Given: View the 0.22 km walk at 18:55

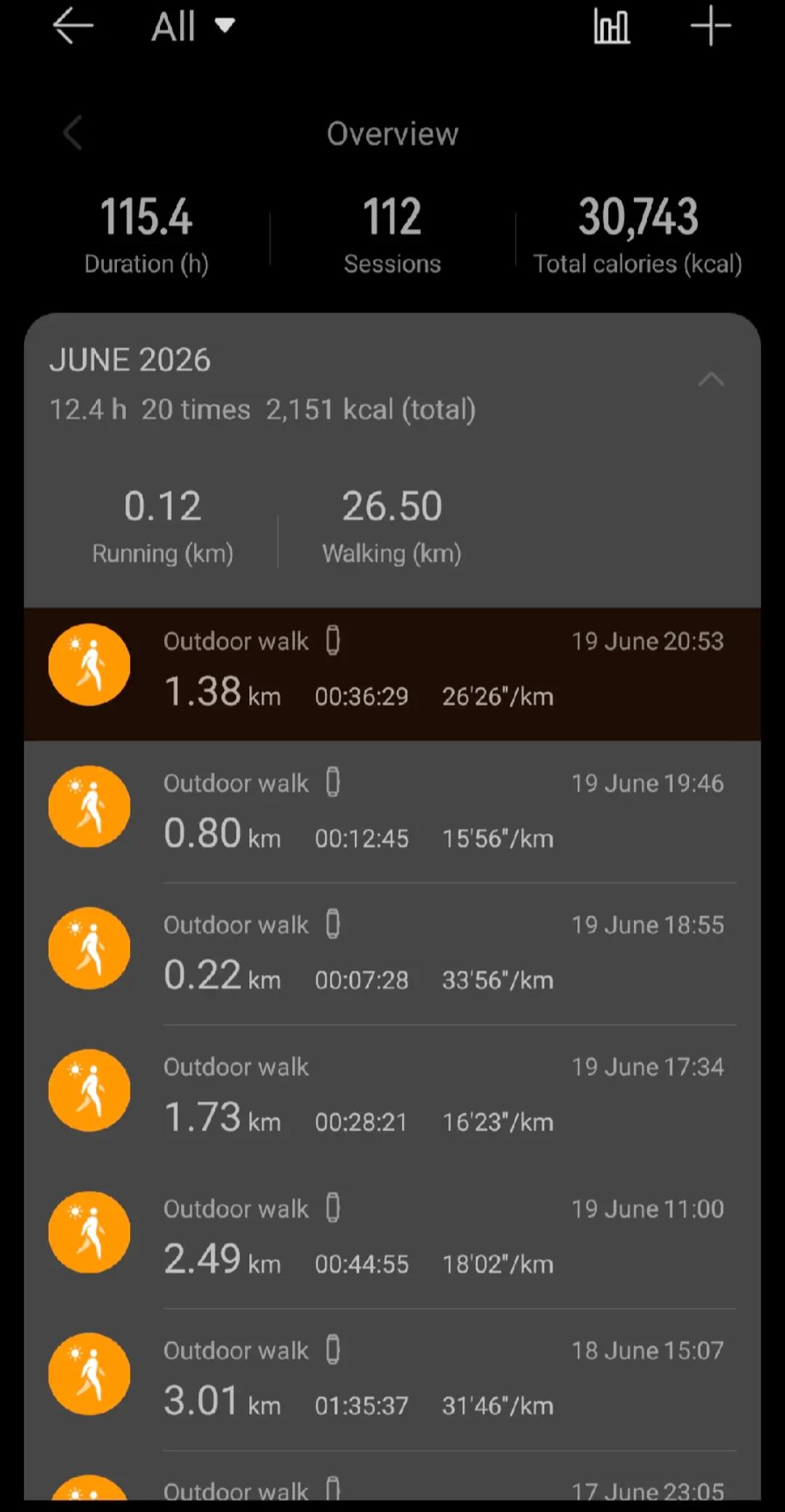Looking at the screenshot, I should coord(392,953).
